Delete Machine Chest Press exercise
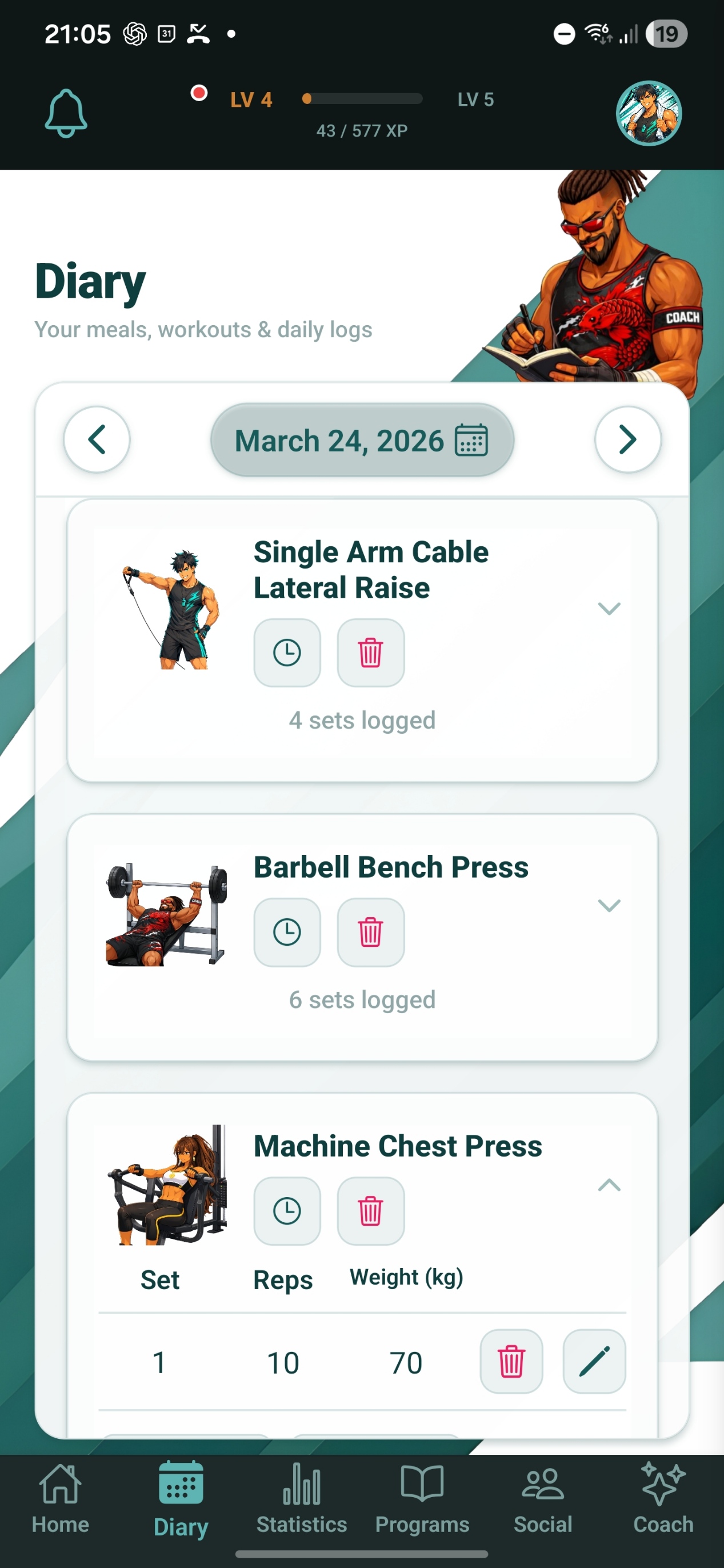Screen dimensions: 724x1568 coord(370,1211)
